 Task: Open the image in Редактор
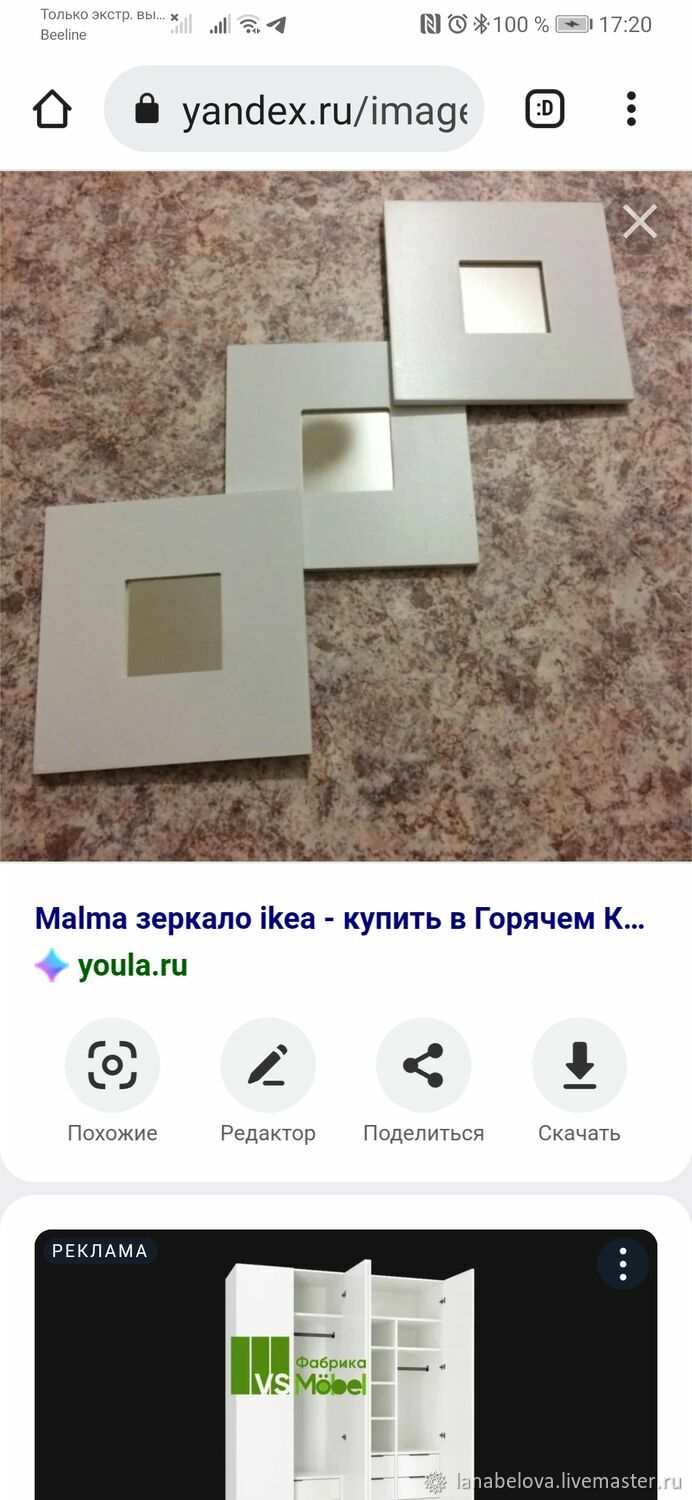[268, 1082]
